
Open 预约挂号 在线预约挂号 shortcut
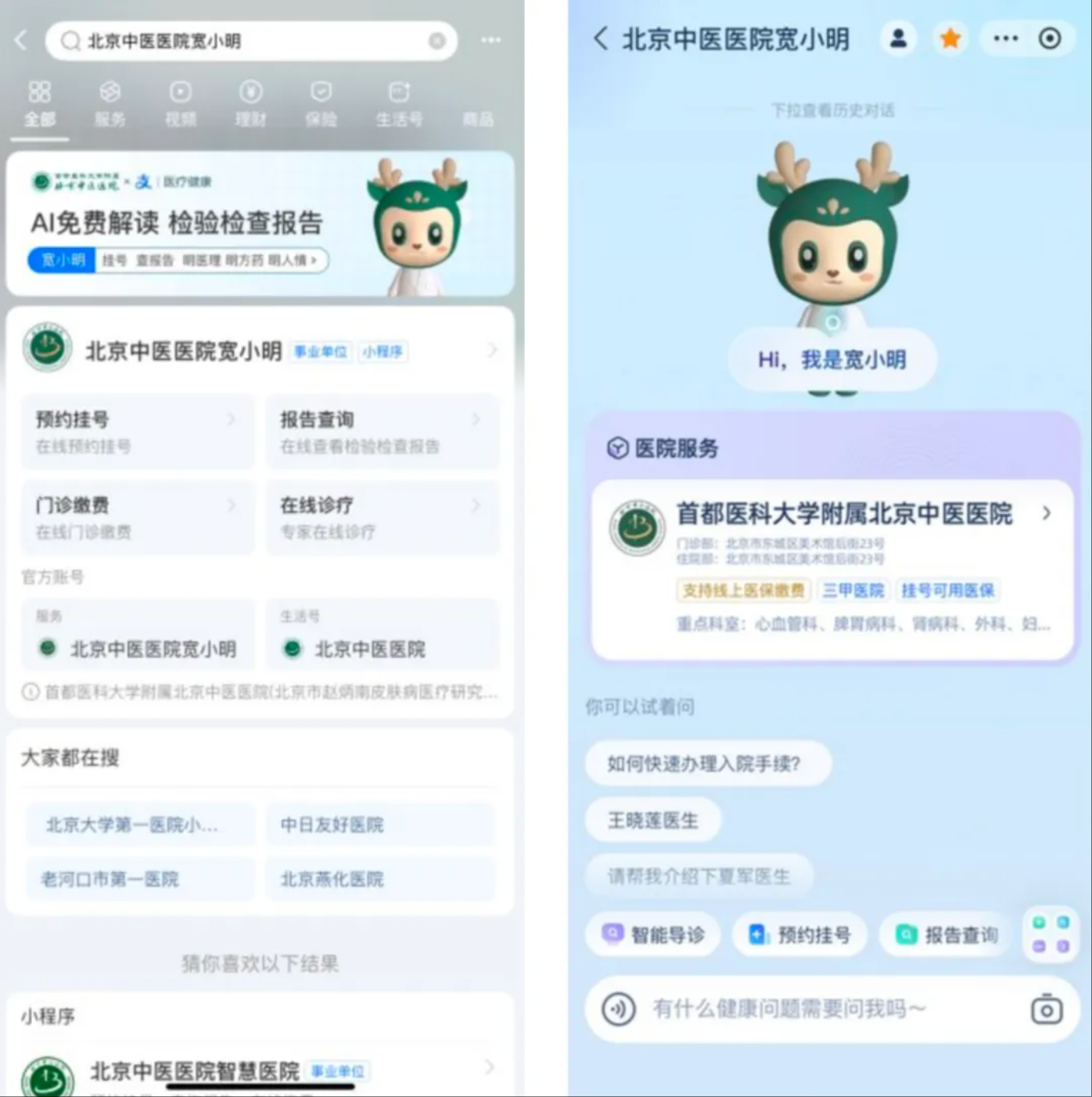coord(138,432)
